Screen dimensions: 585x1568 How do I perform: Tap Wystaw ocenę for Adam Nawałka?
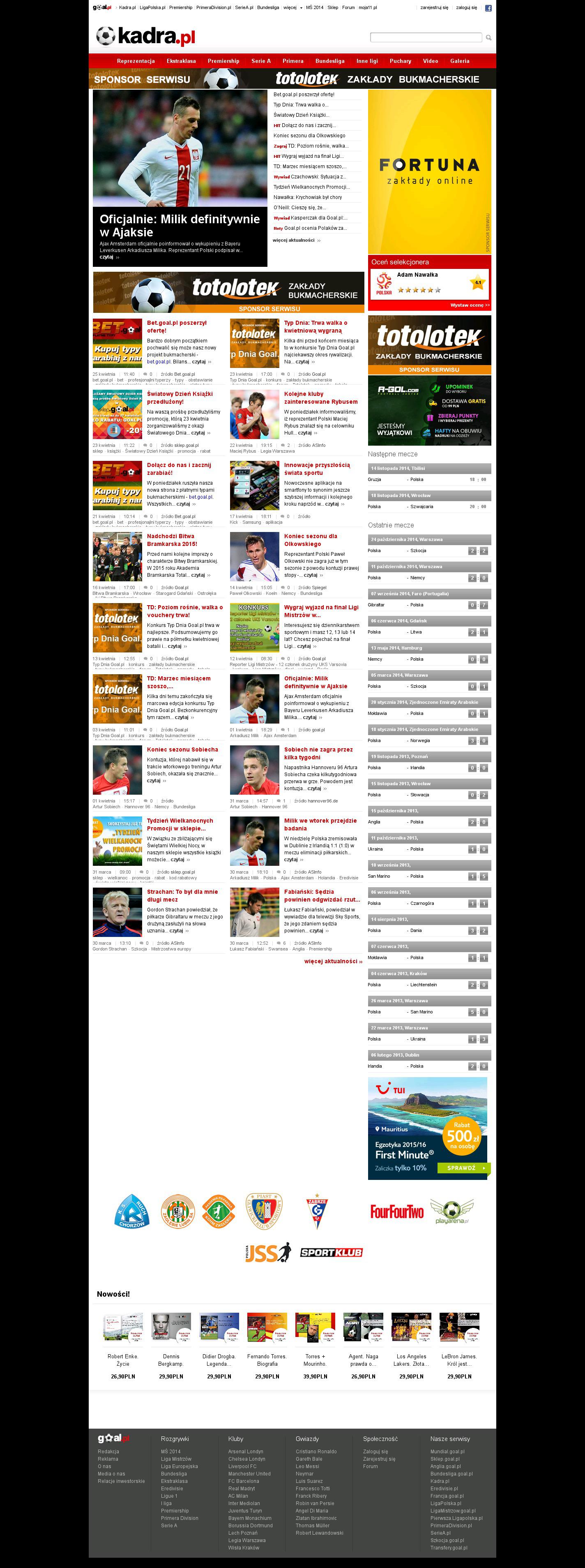pos(470,305)
